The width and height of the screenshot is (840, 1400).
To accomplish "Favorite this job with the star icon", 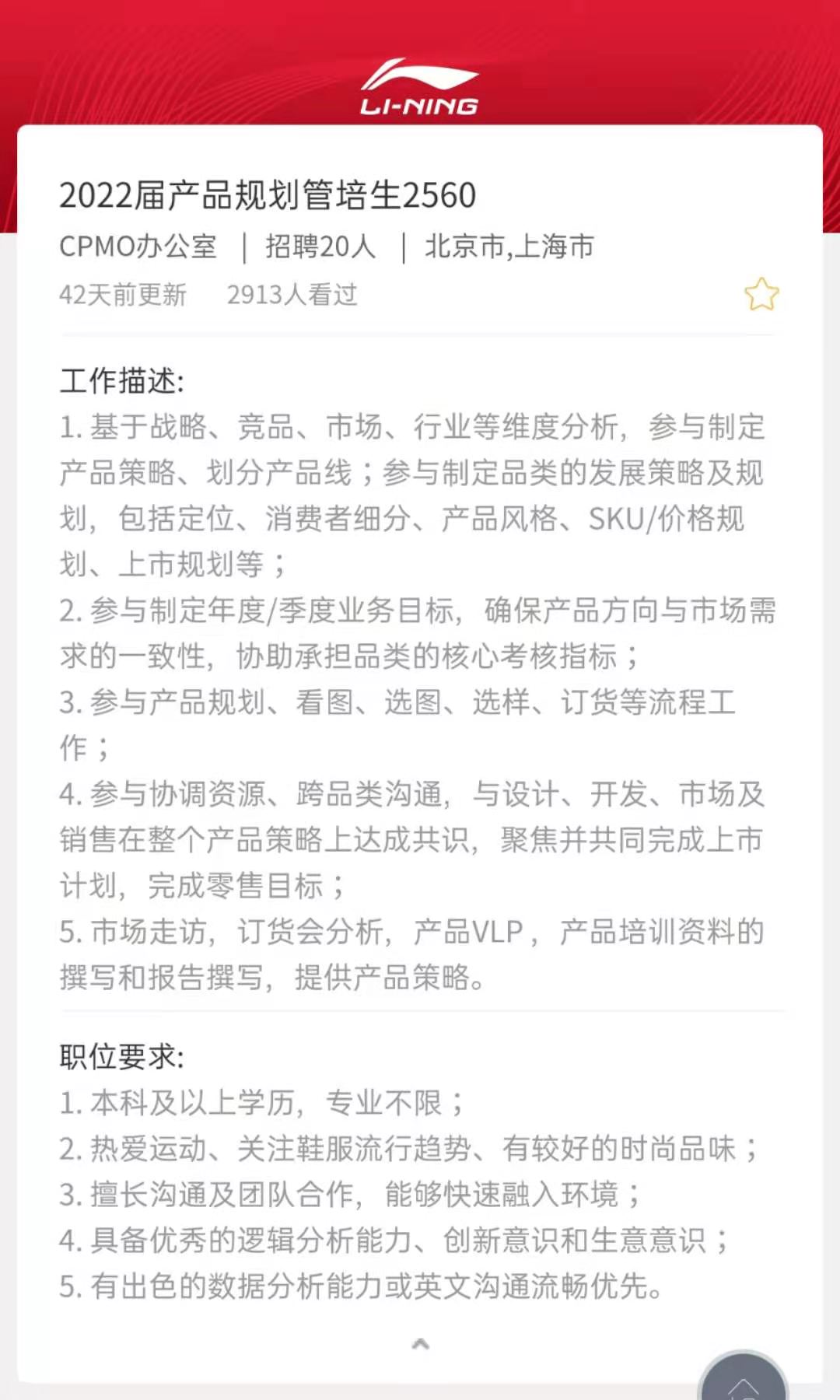I will tap(761, 295).
